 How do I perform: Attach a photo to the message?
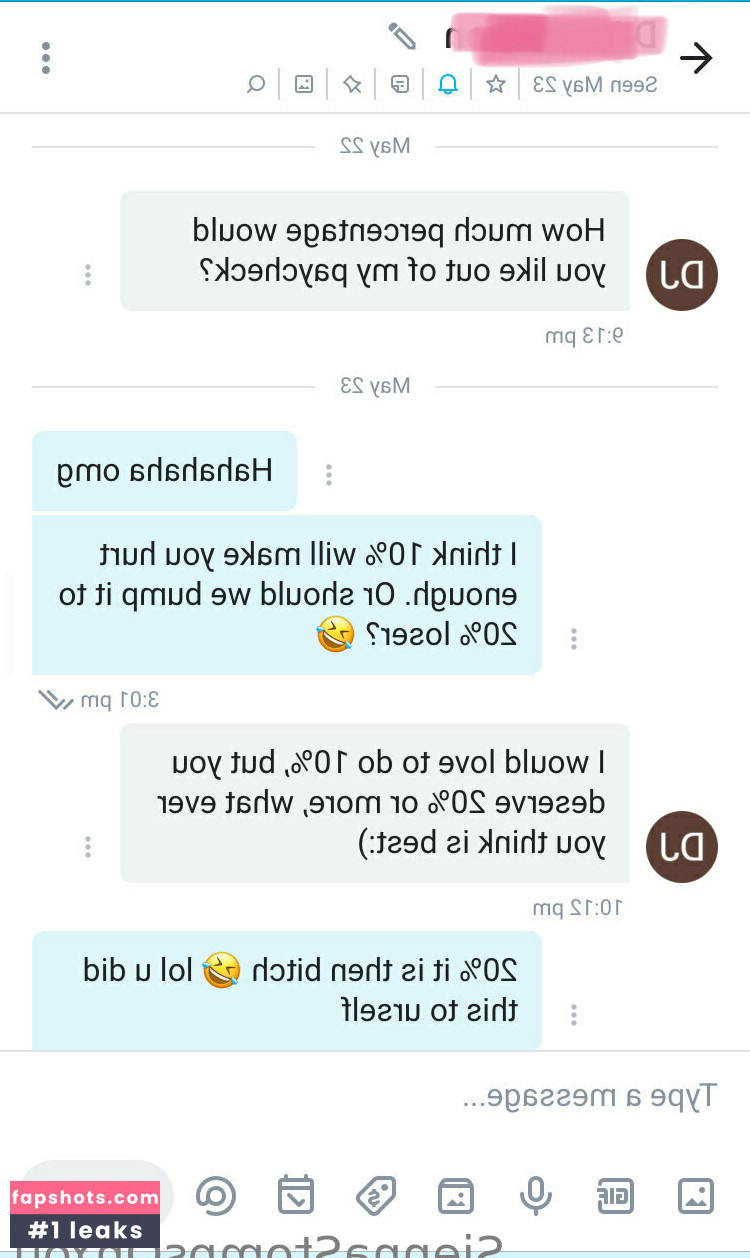696,1195
